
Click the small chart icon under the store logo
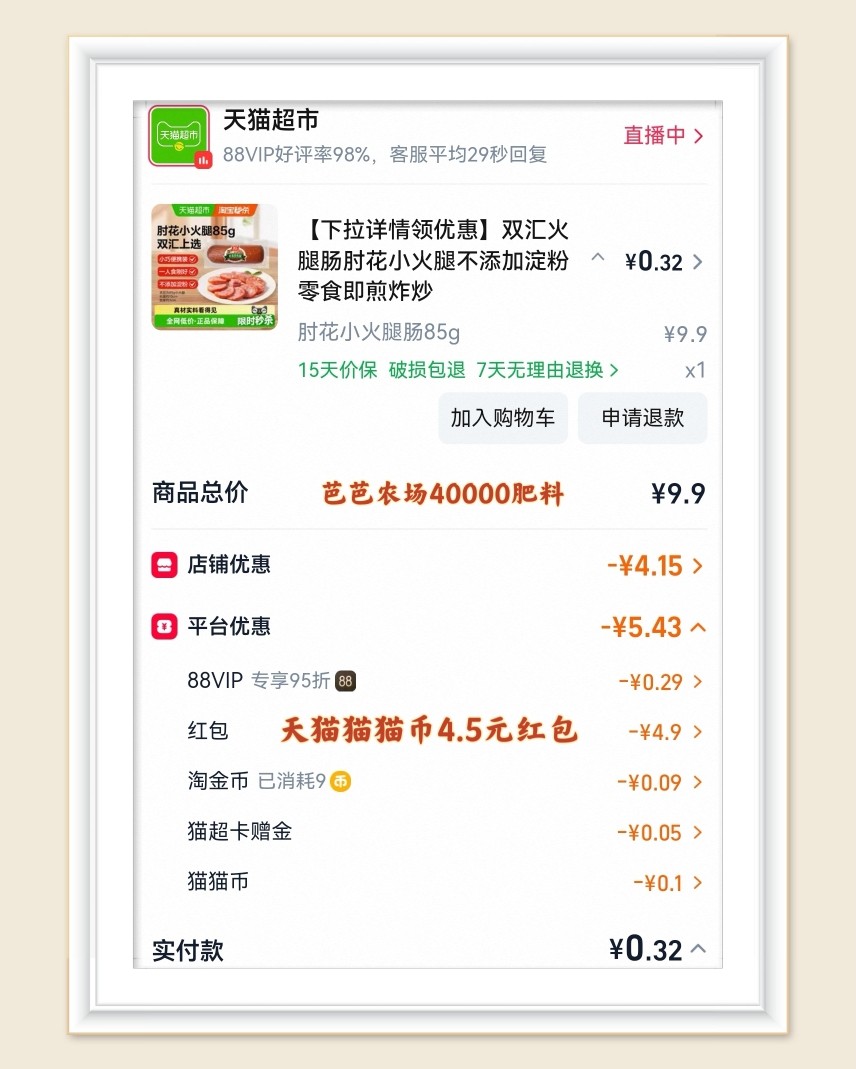pos(202,158)
